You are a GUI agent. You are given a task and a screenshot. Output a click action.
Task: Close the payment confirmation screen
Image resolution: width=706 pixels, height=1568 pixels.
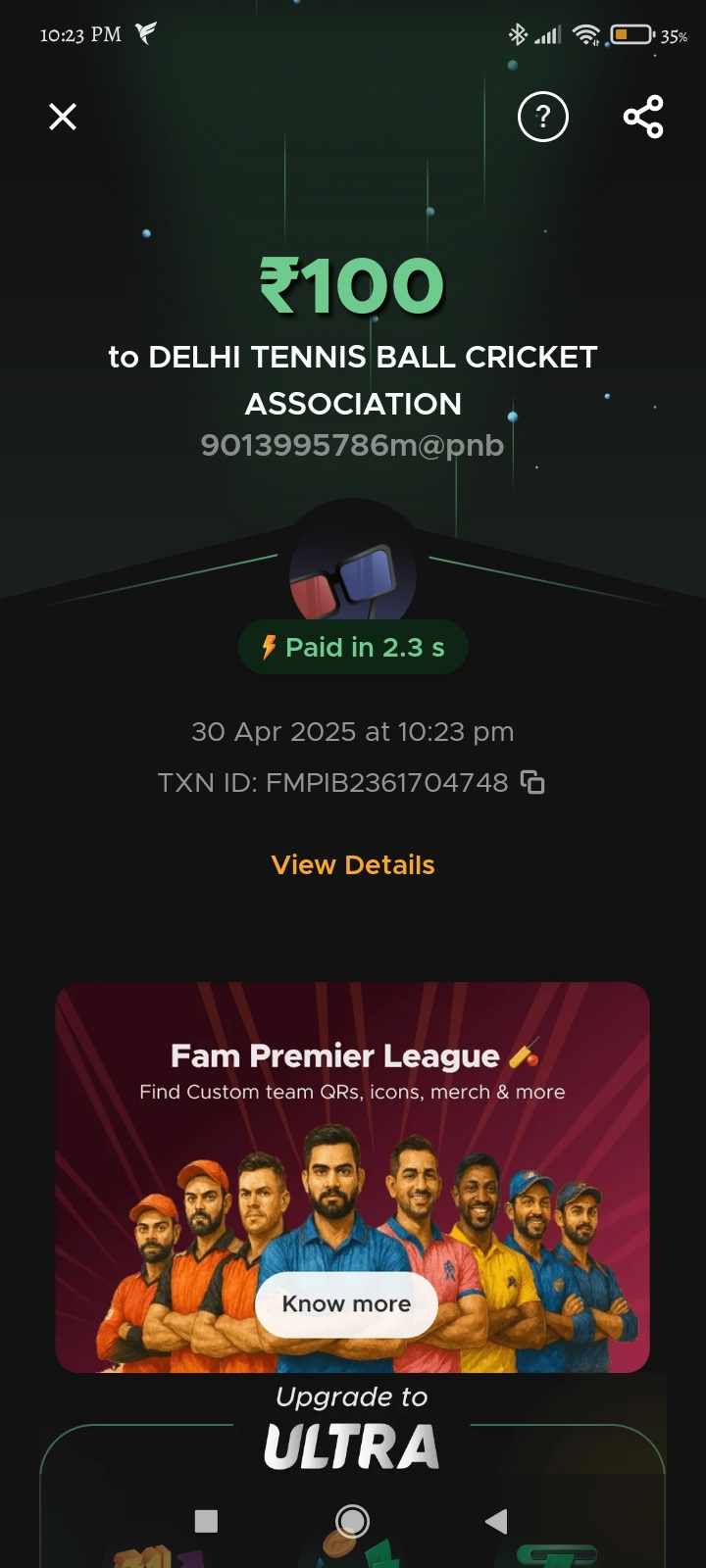tap(63, 117)
